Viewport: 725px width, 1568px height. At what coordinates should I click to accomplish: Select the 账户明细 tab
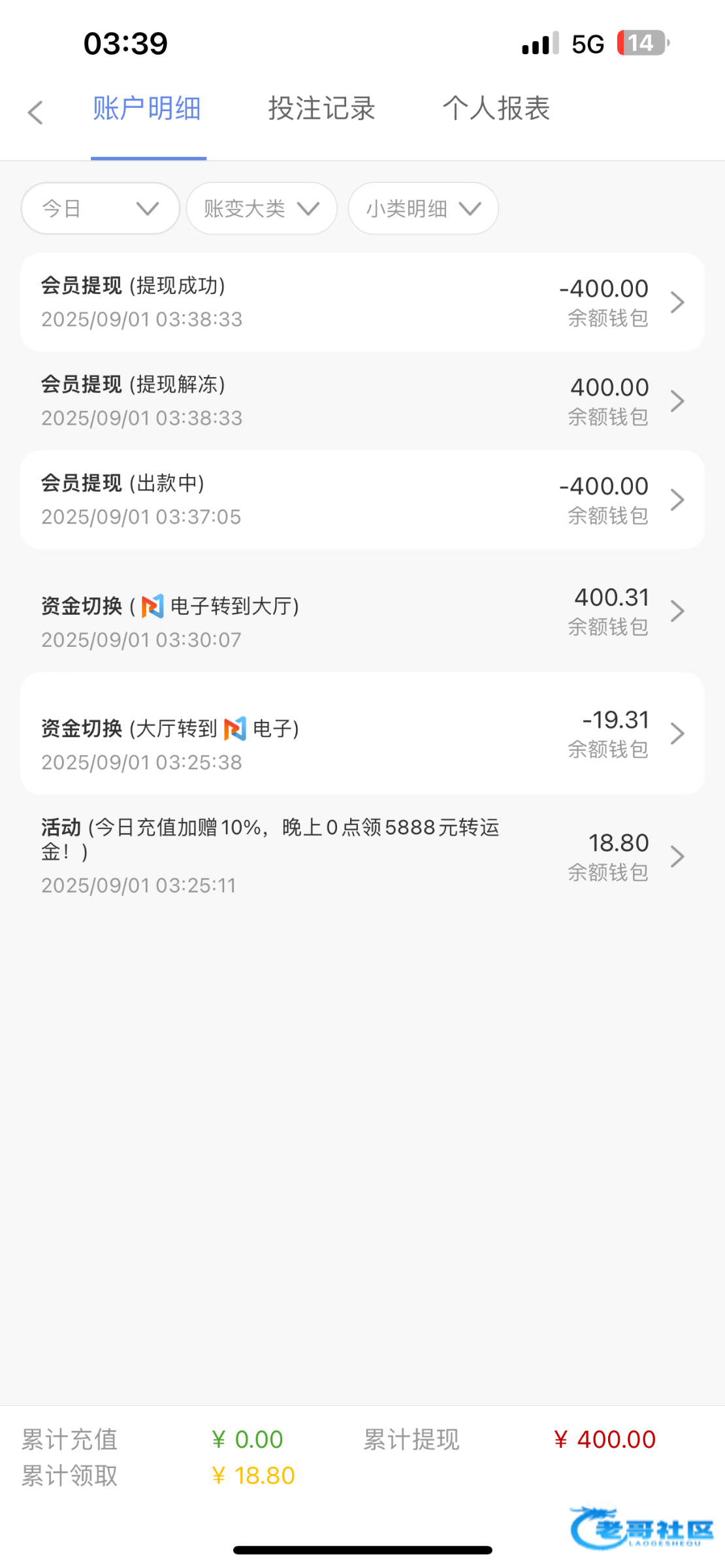pos(147,108)
